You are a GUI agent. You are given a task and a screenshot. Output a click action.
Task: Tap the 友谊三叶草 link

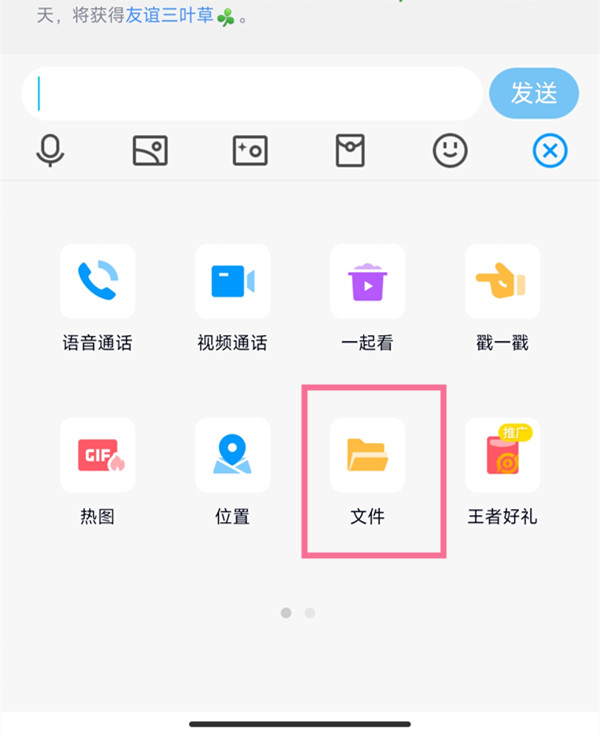[169, 17]
